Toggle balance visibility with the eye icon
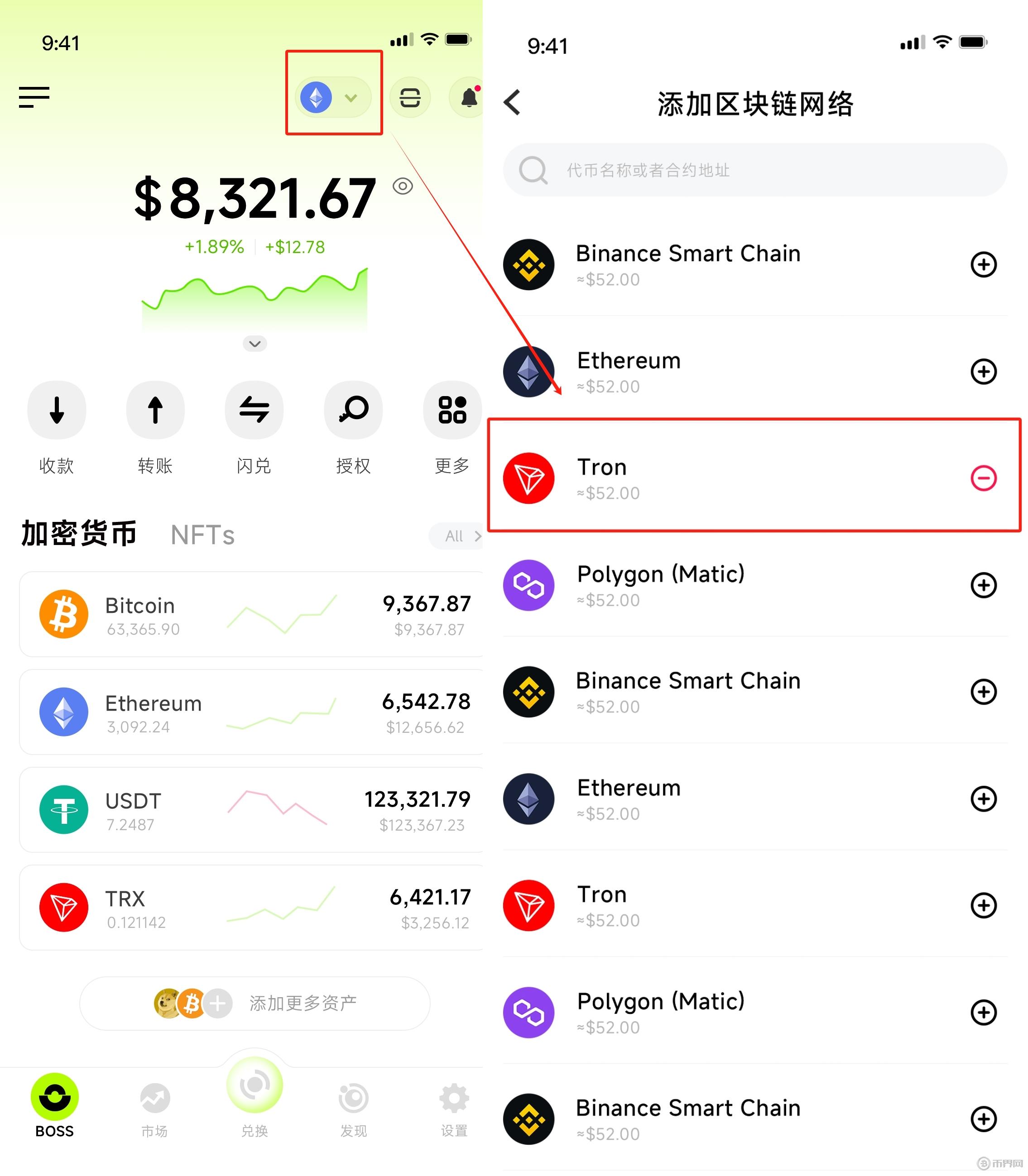The image size is (1028, 1176). (x=403, y=187)
